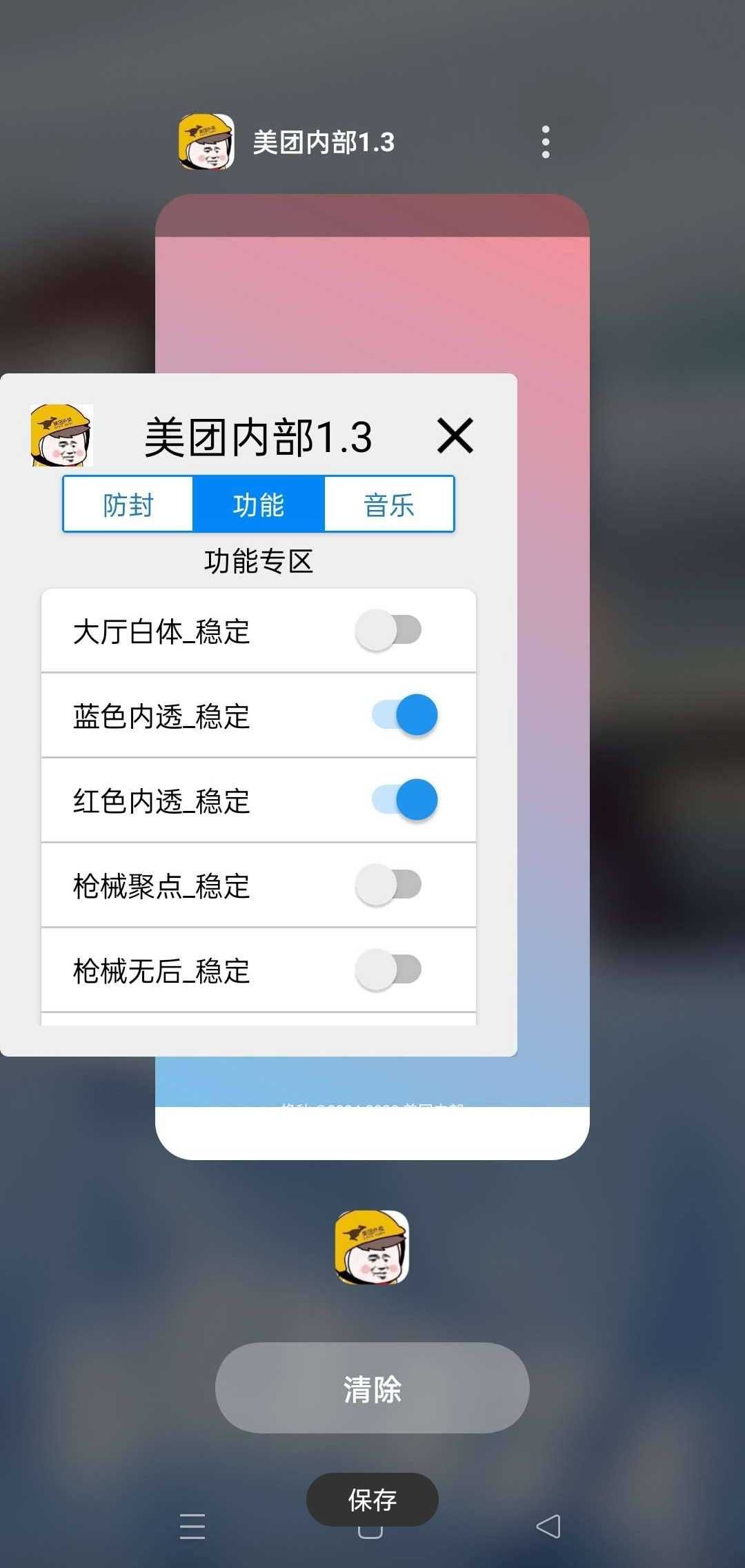
Task: Turn off 蓝色内透_稳定
Action: coord(405,715)
